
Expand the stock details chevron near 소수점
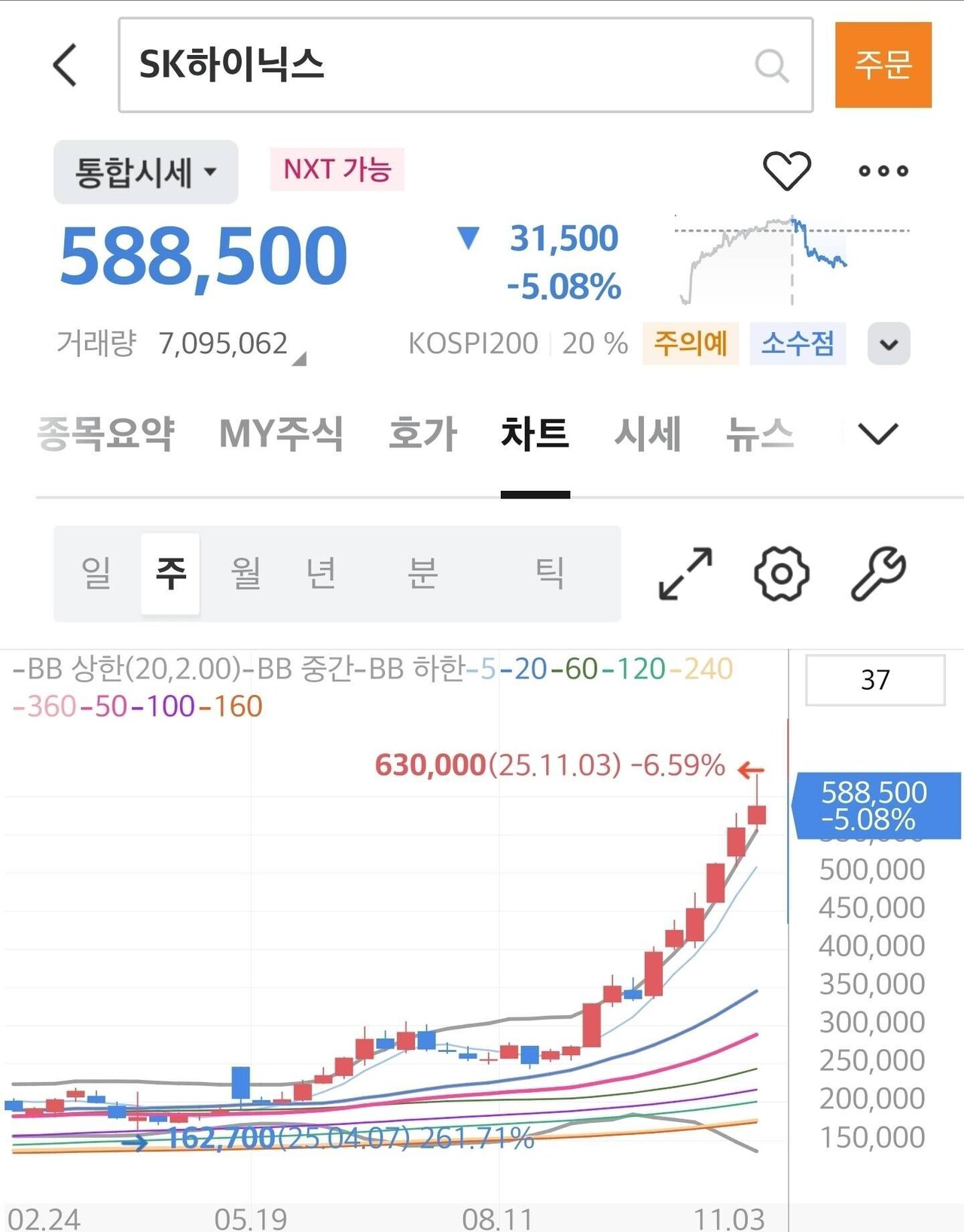[x=889, y=344]
